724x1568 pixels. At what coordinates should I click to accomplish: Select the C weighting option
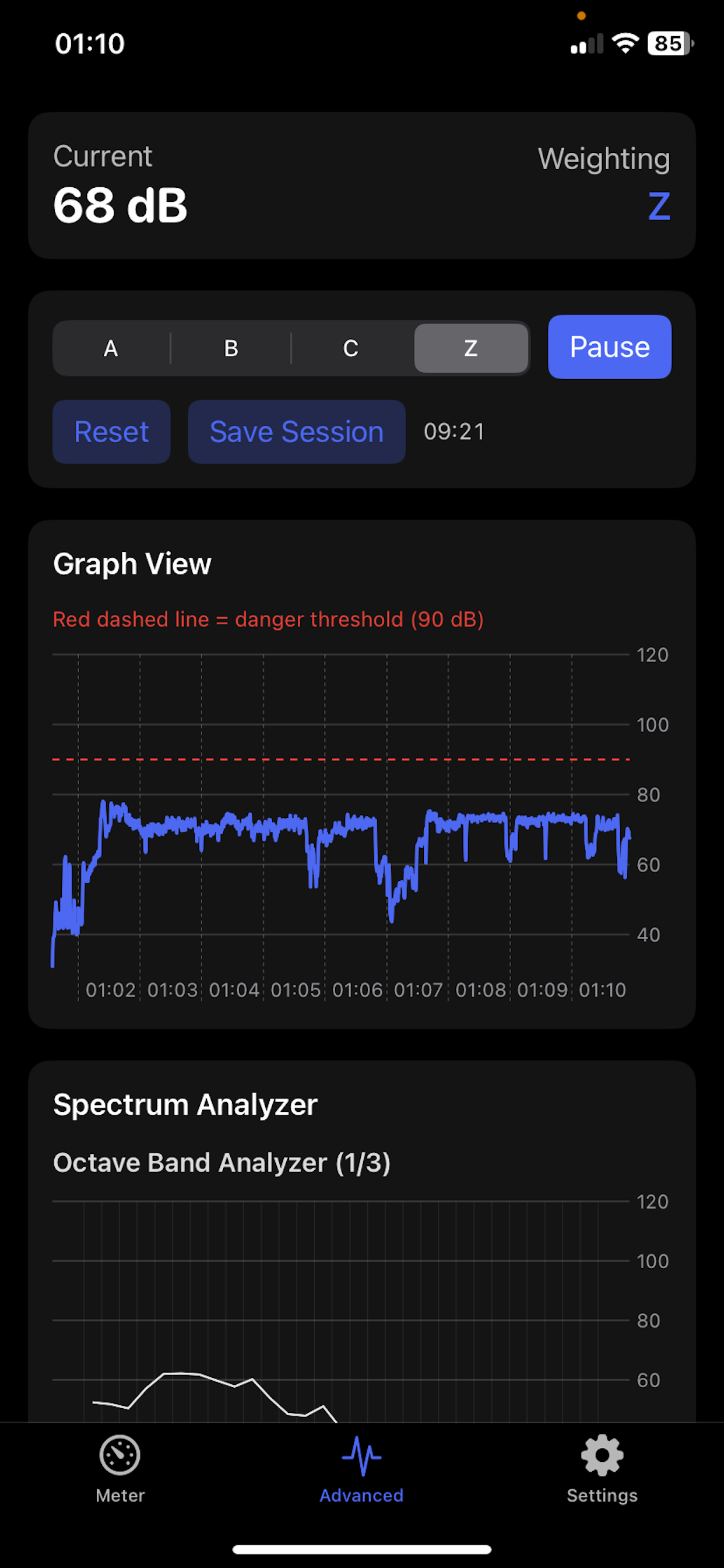click(350, 348)
